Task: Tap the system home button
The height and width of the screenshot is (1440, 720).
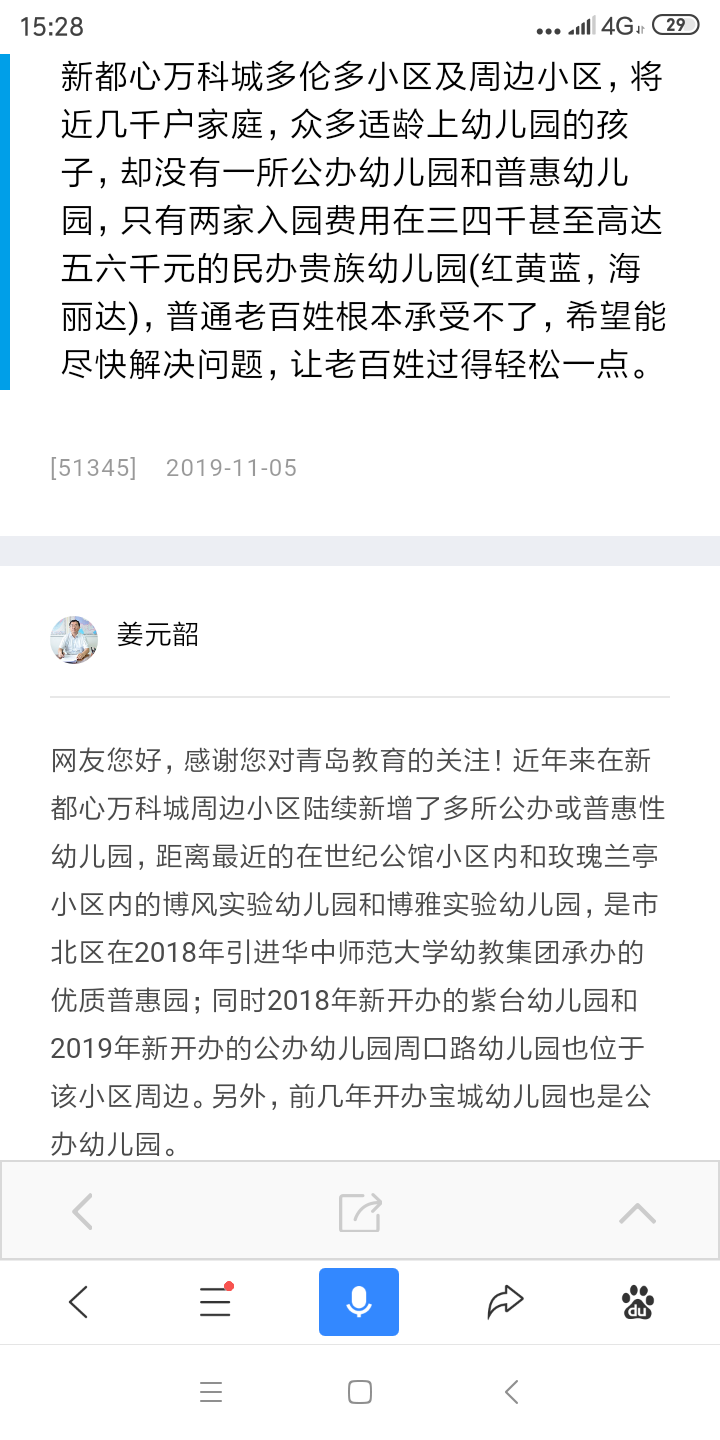Action: click(360, 1392)
